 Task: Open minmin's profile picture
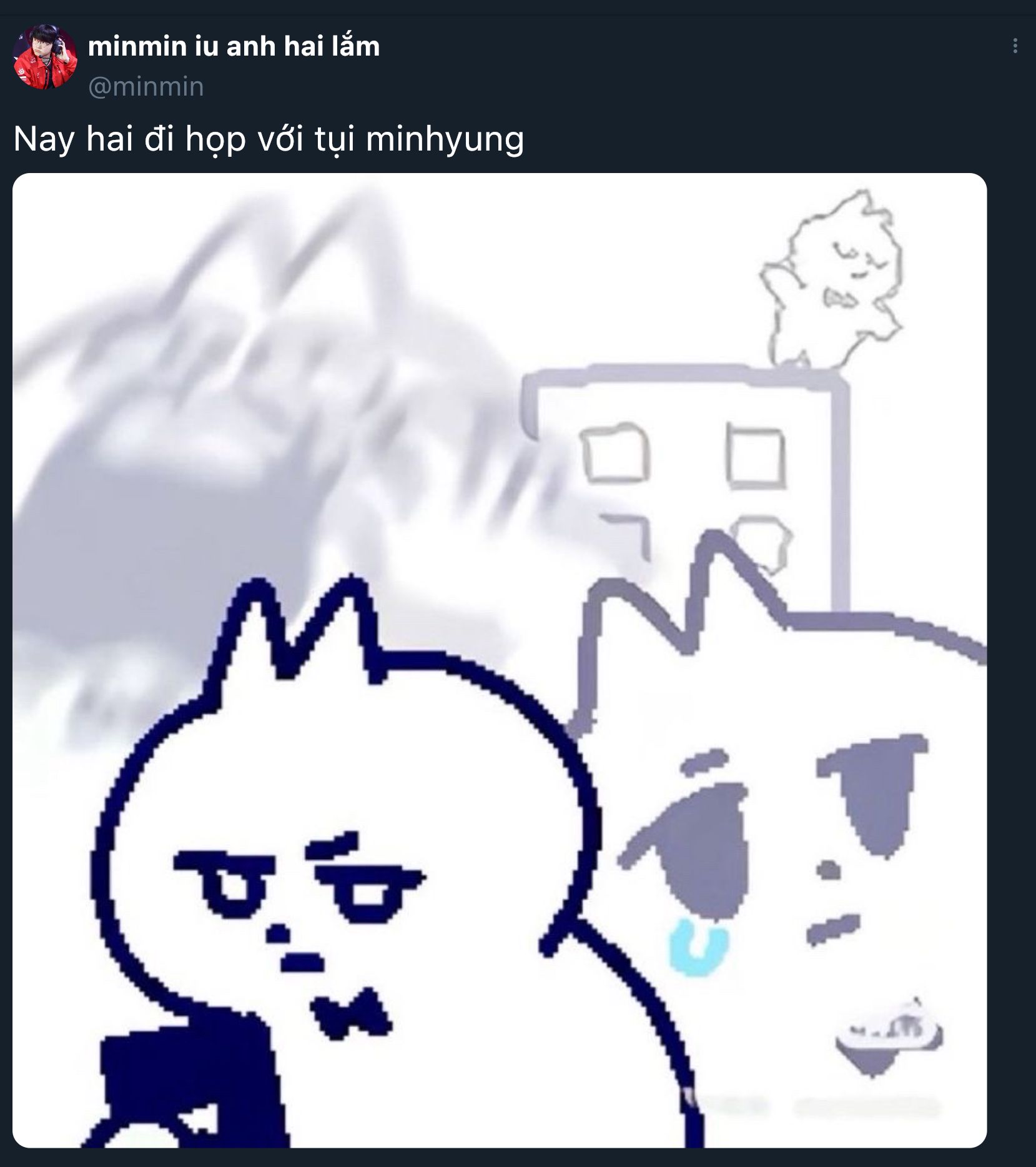[x=45, y=57]
